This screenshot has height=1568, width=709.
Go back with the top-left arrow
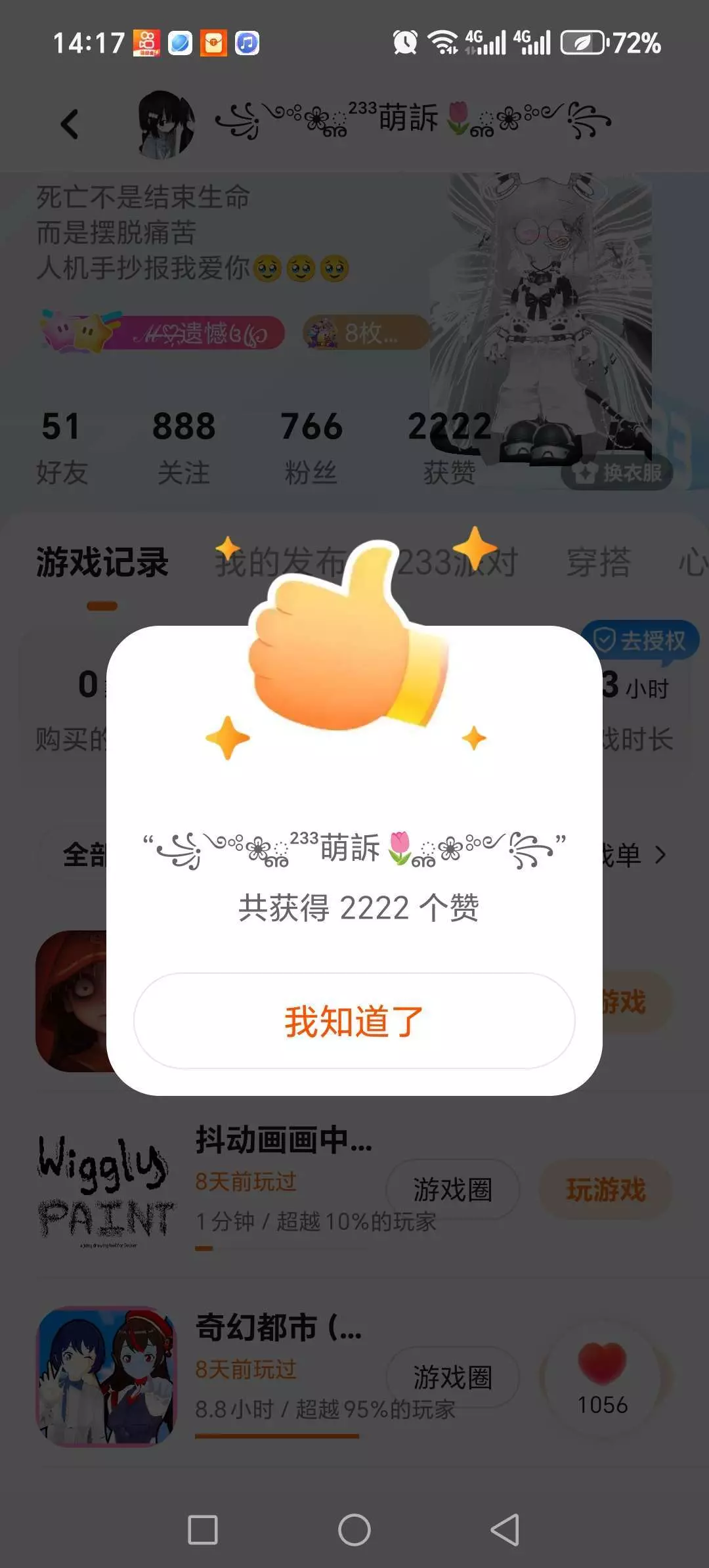coord(70,124)
